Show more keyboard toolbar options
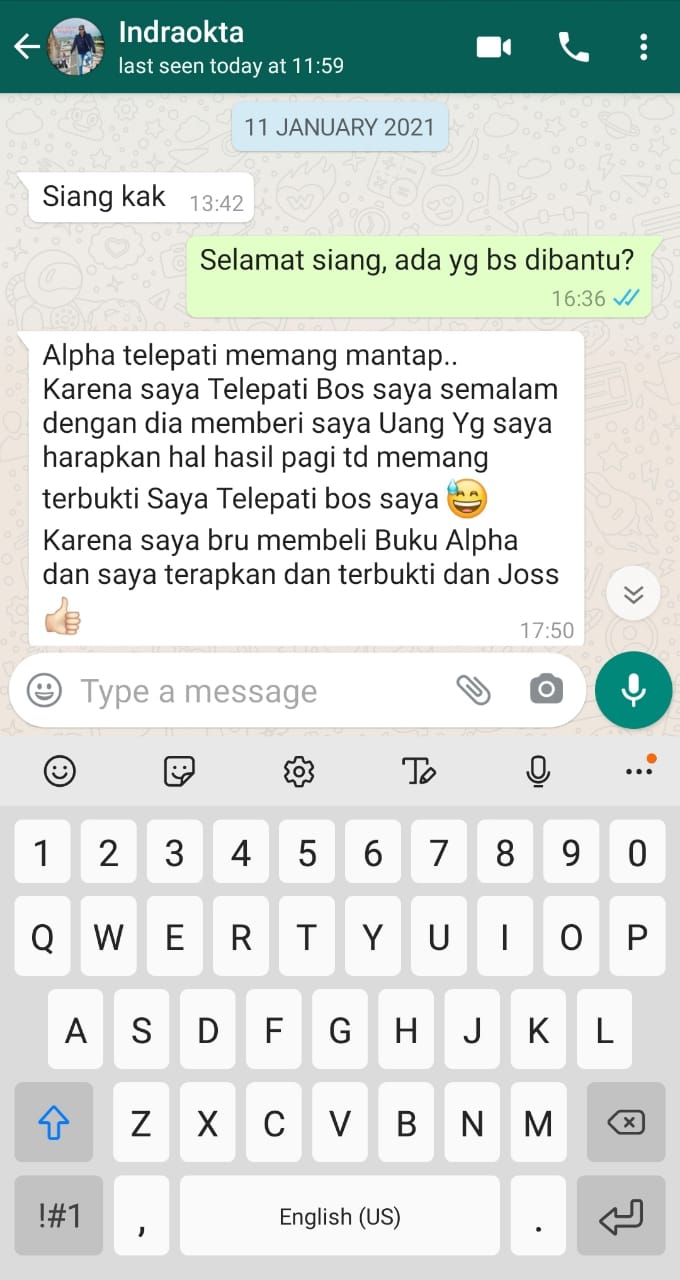680x1280 pixels. (x=639, y=771)
